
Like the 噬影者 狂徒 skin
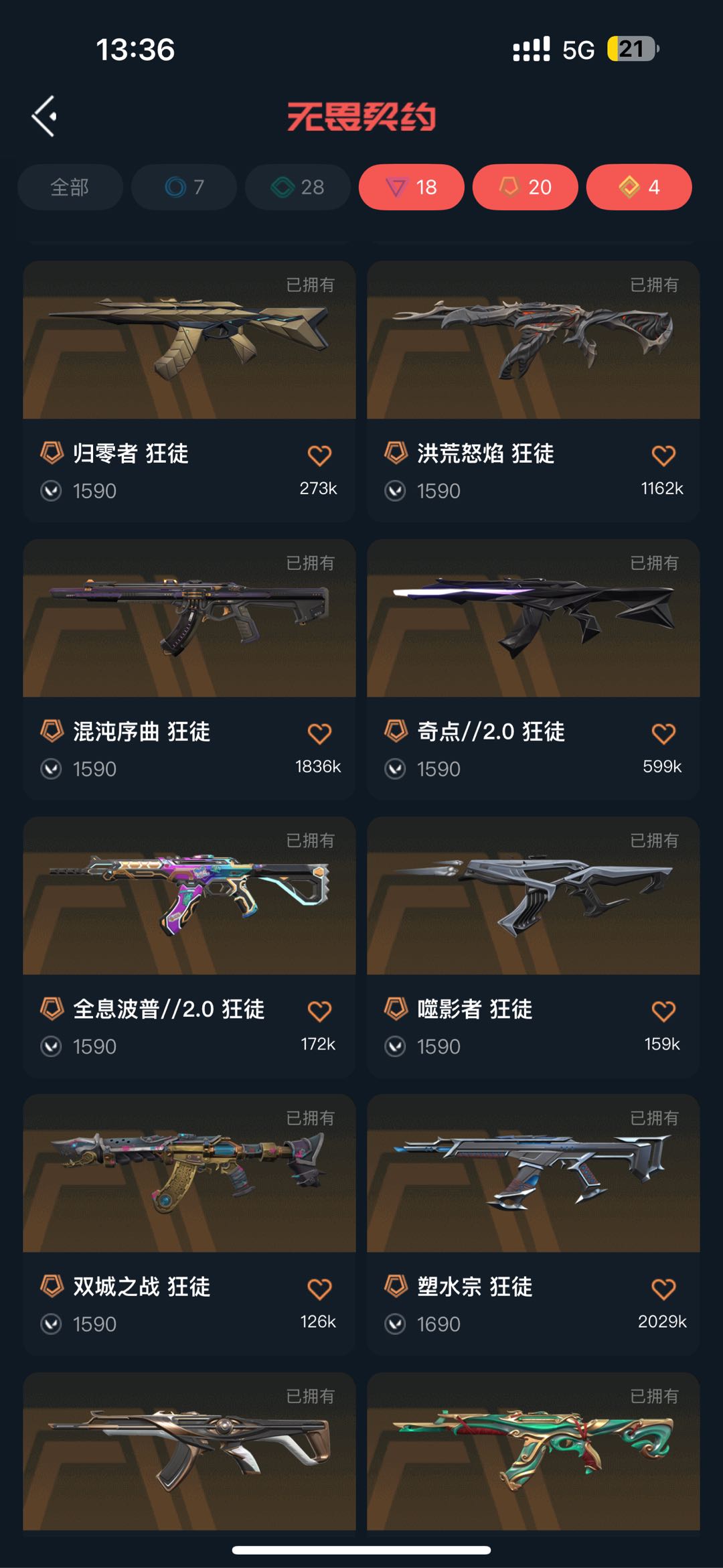[663, 1011]
